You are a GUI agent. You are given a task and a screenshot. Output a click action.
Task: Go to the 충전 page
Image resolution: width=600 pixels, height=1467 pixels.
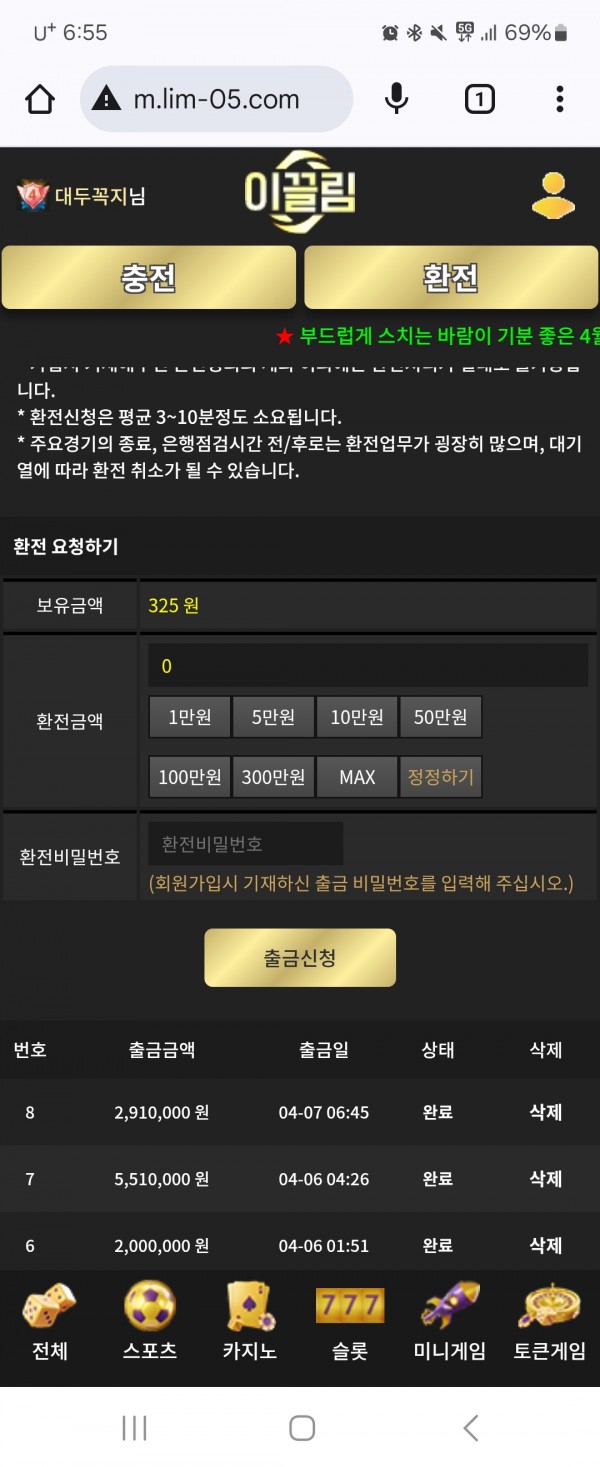click(149, 278)
